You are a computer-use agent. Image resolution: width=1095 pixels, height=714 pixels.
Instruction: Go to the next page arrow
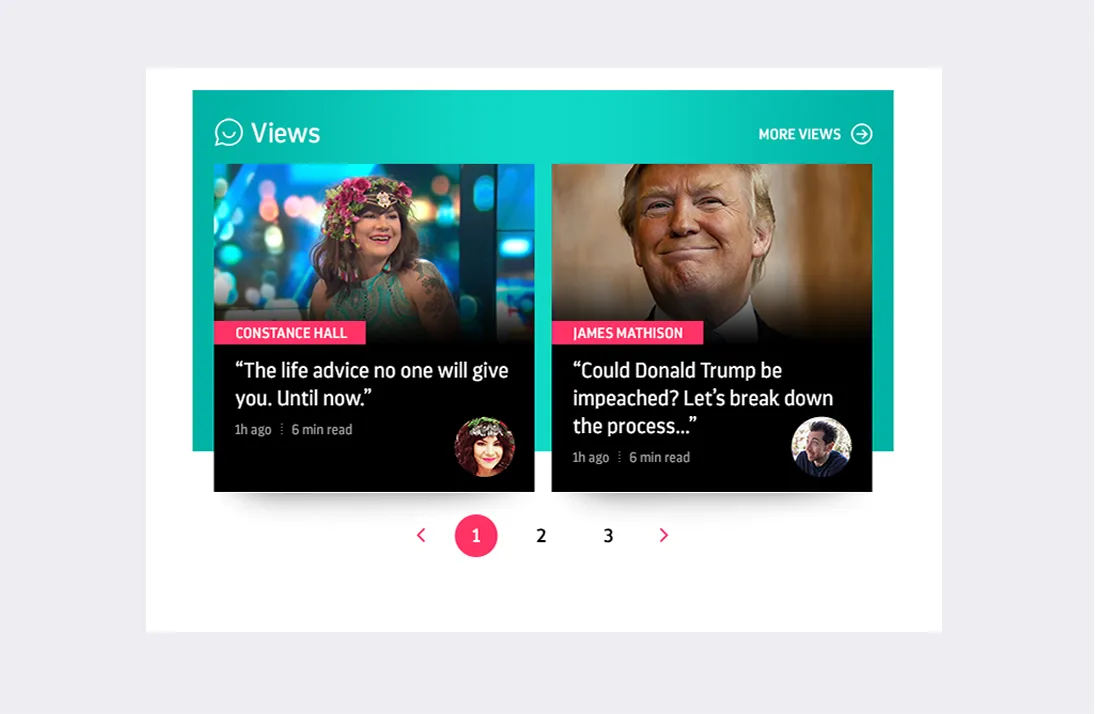point(663,536)
